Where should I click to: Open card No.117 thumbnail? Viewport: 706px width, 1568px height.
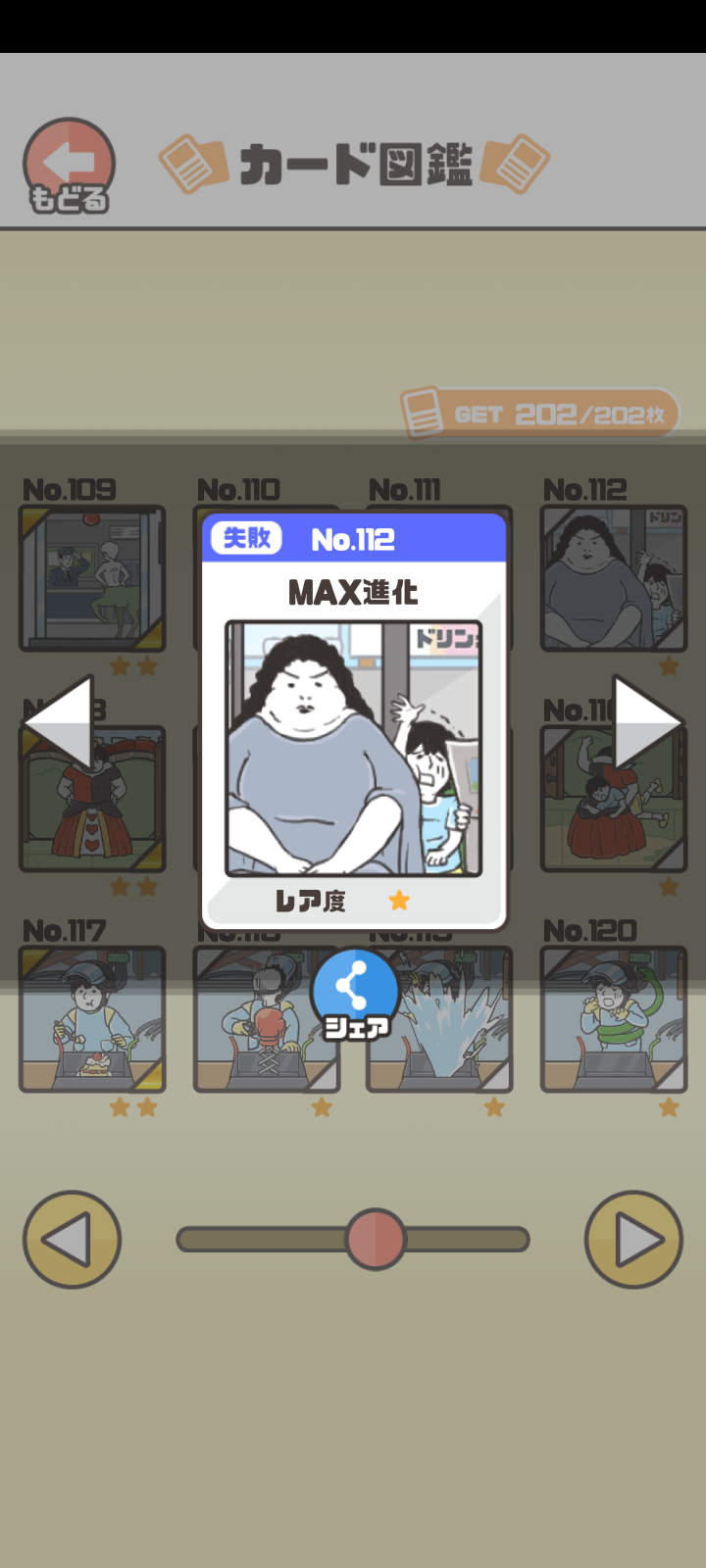point(92,1019)
